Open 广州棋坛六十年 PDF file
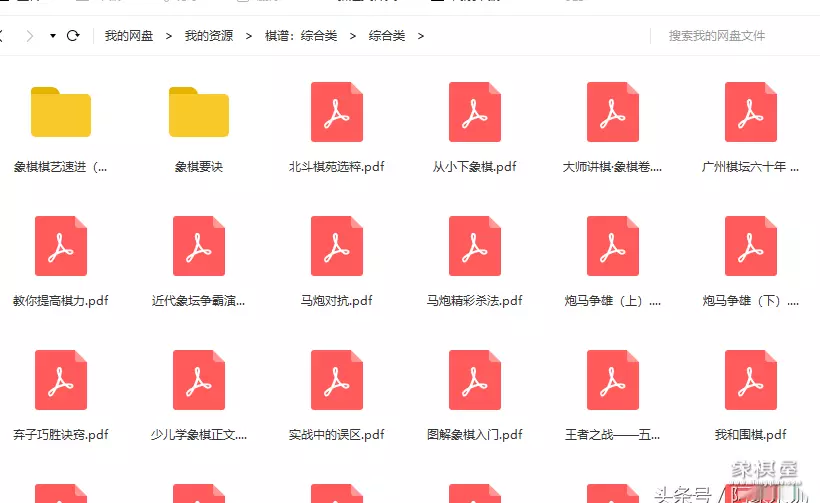This screenshot has width=820, height=503. (751, 112)
